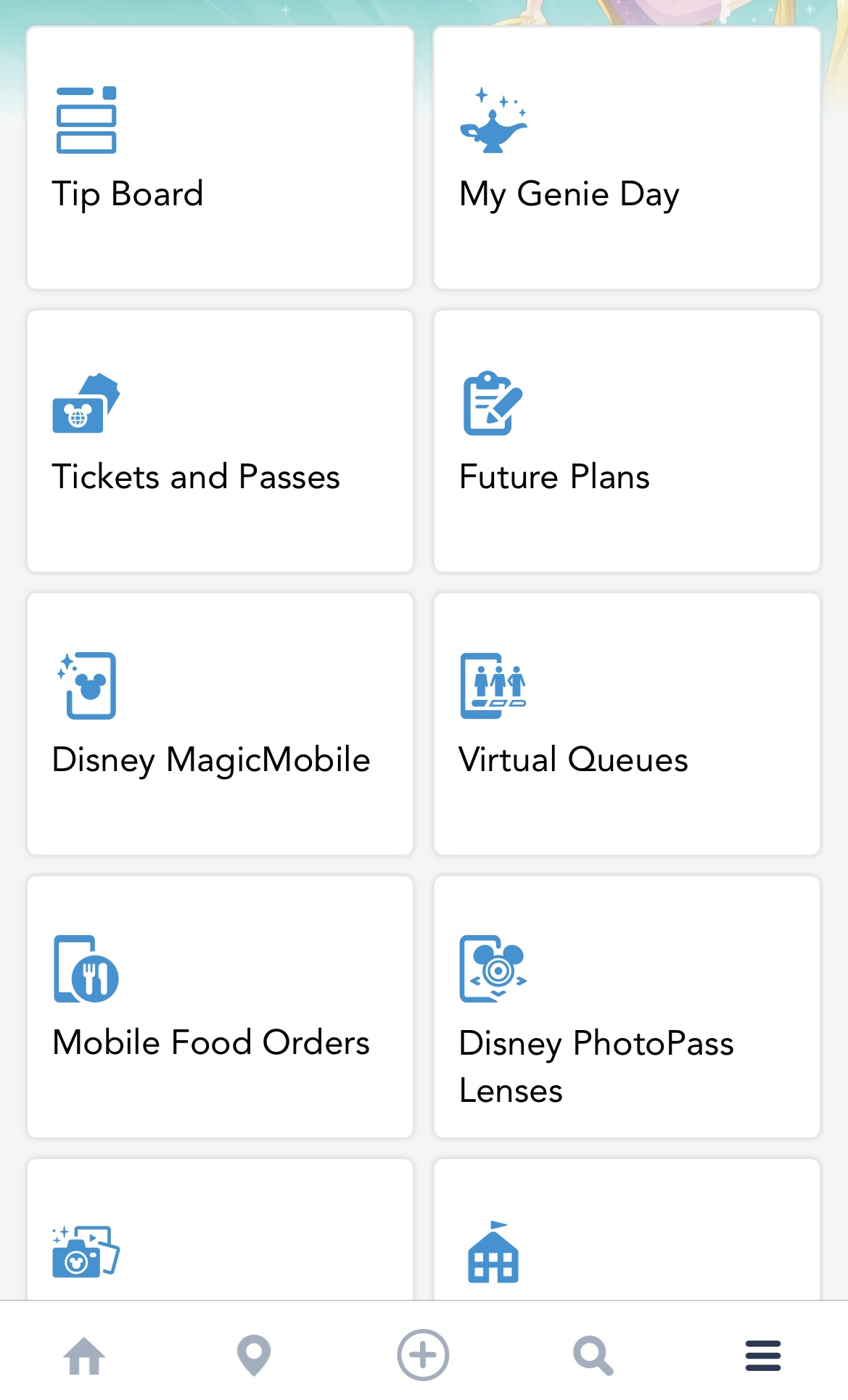This screenshot has width=848, height=1400.
Task: Open My Genie Day
Action: (627, 158)
